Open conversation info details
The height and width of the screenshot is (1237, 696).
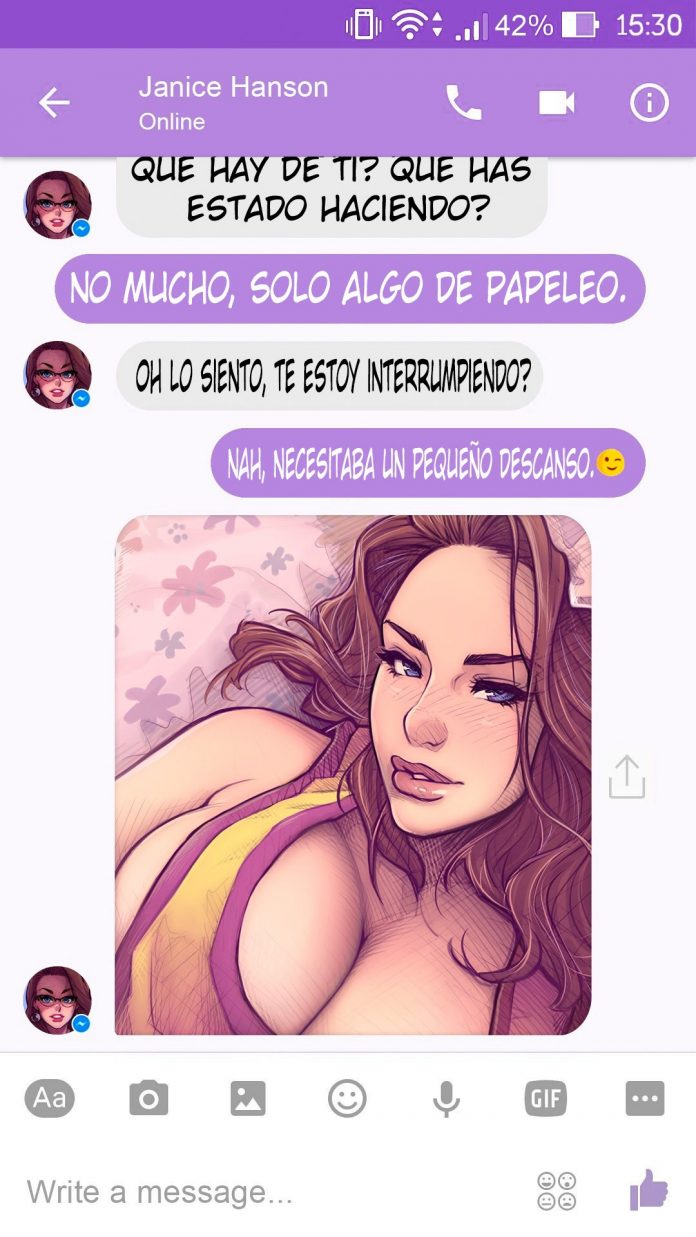649,103
